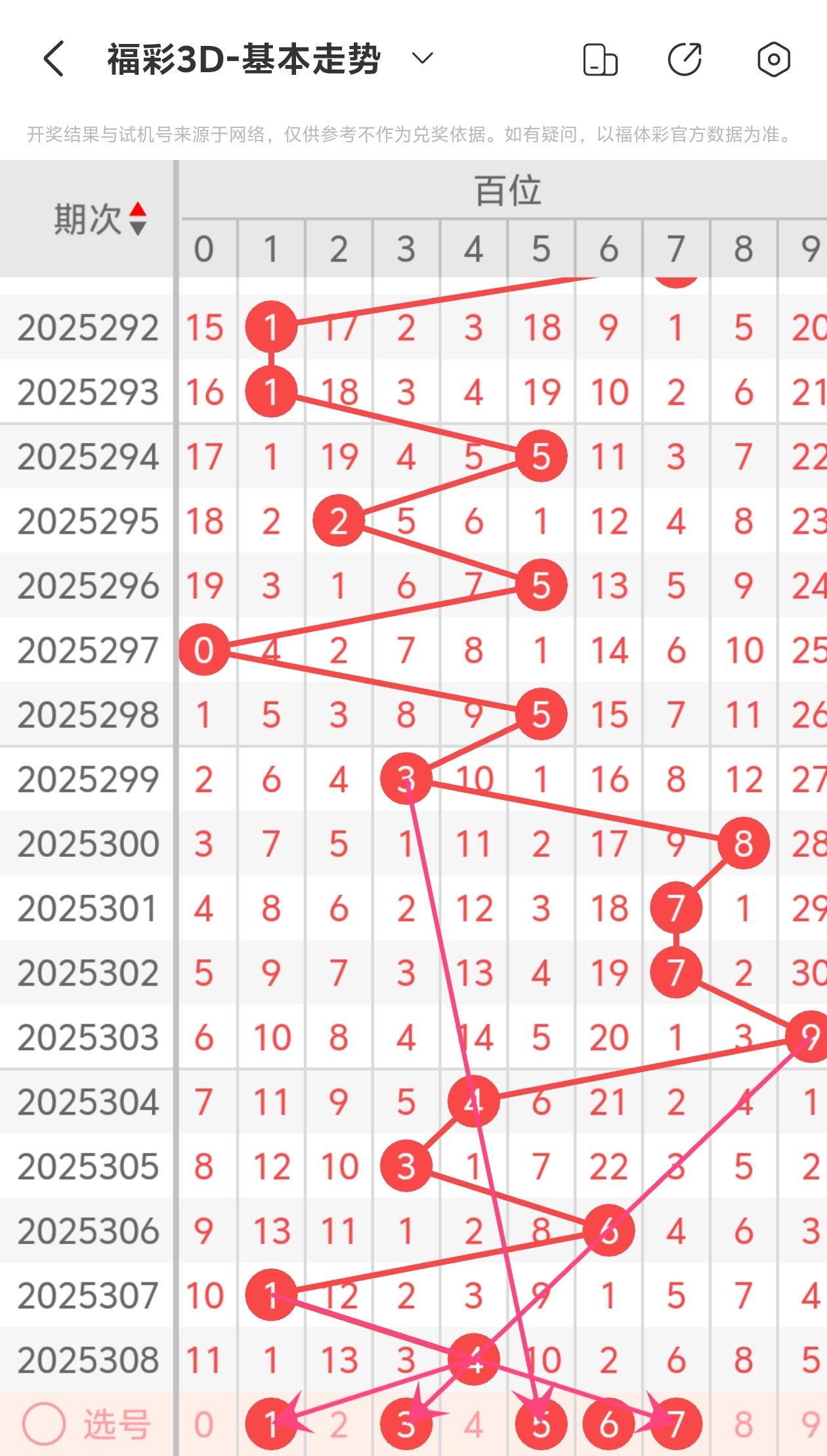Viewport: 827px width, 1456px height.
Task: Rotate the chart to landscape view
Action: 600,60
